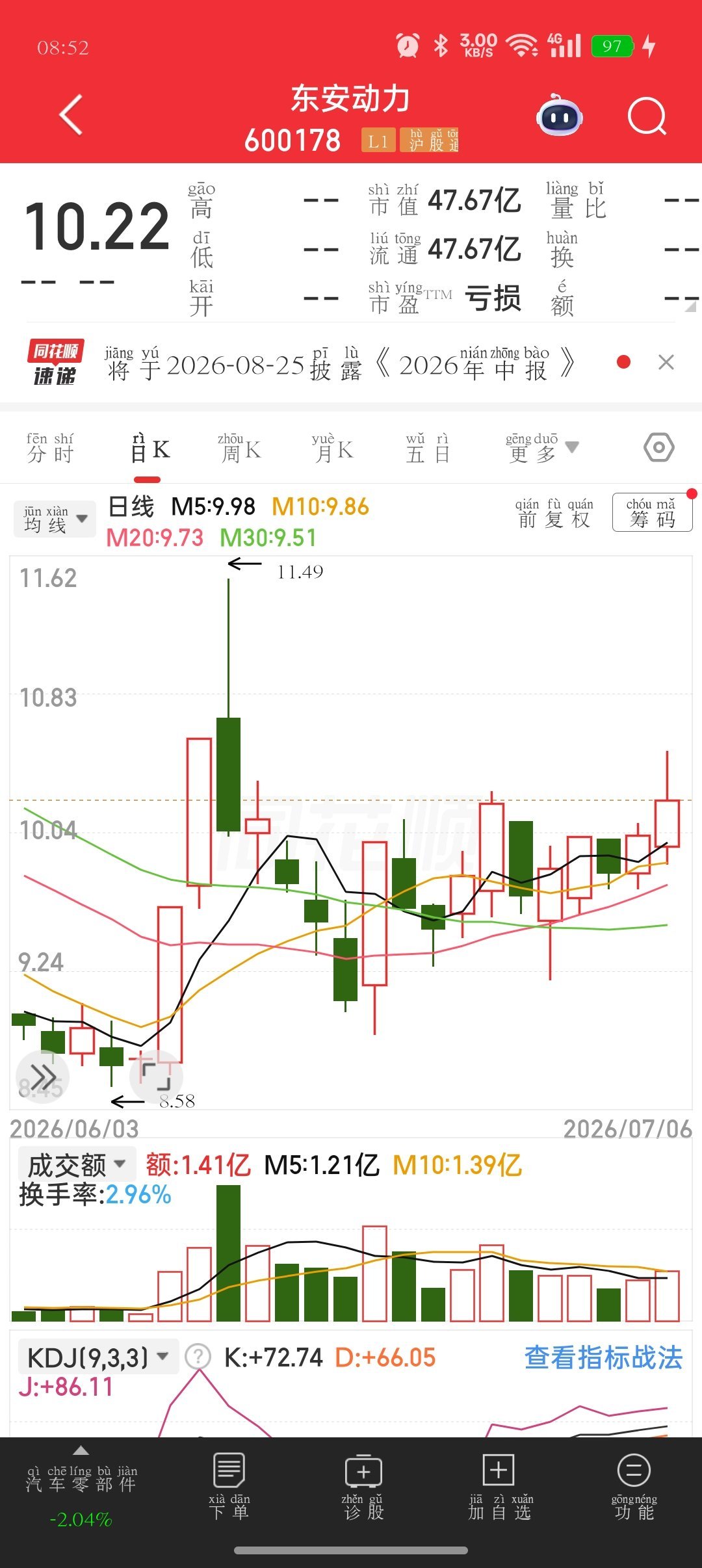
Task: Select the 月K tab
Action: tap(332, 447)
